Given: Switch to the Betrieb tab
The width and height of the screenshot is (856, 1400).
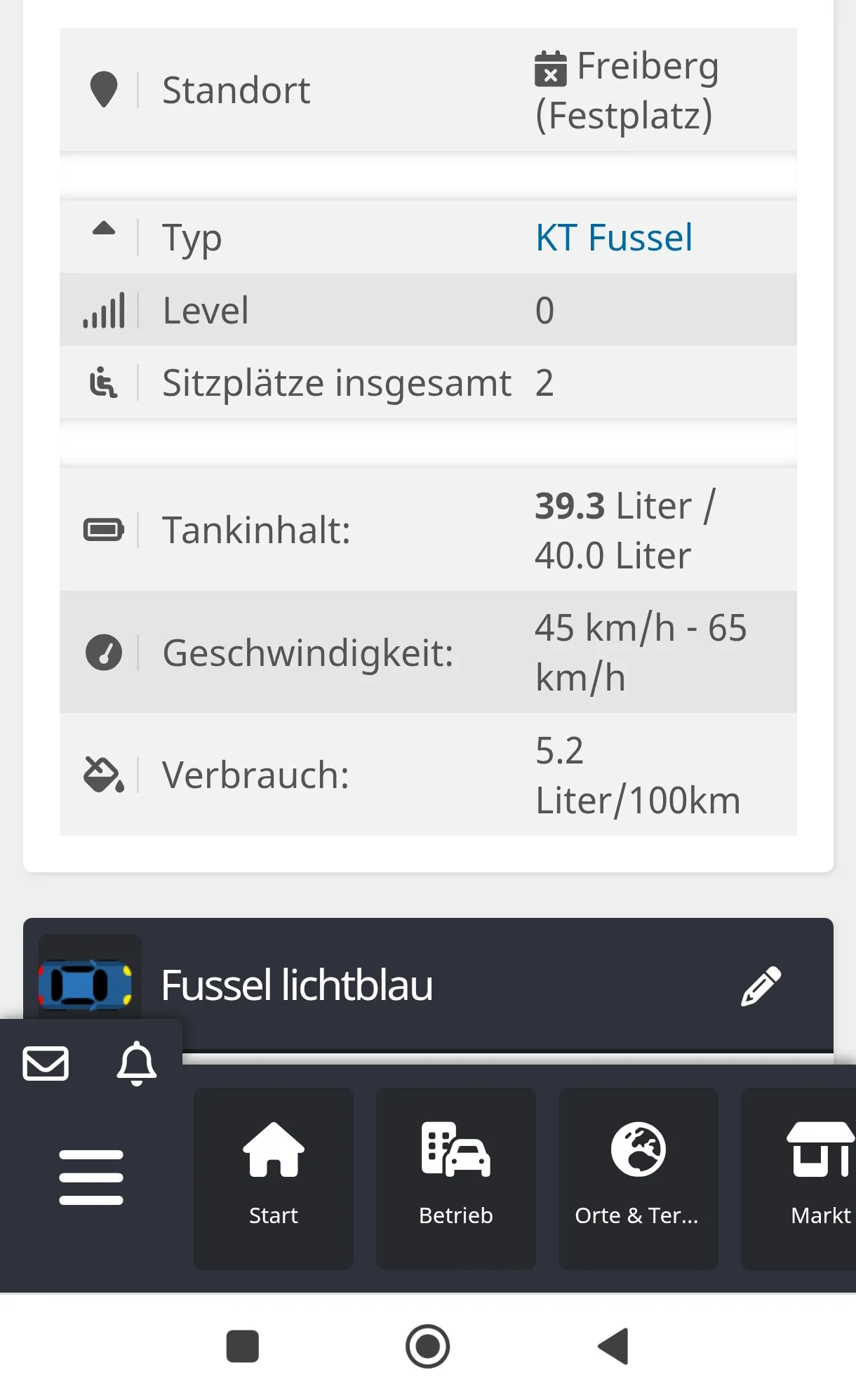Looking at the screenshot, I should [x=456, y=1178].
